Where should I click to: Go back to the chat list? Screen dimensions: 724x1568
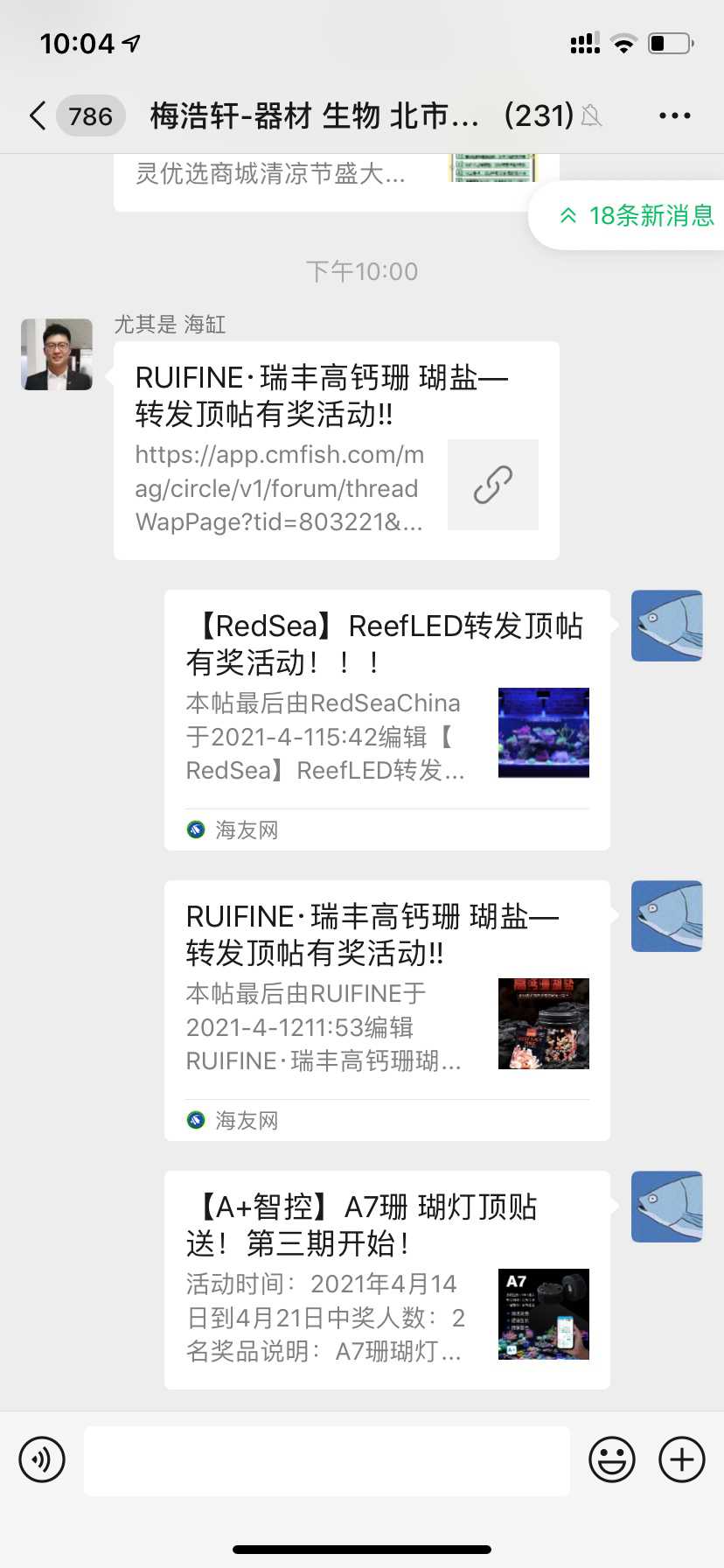[38, 115]
